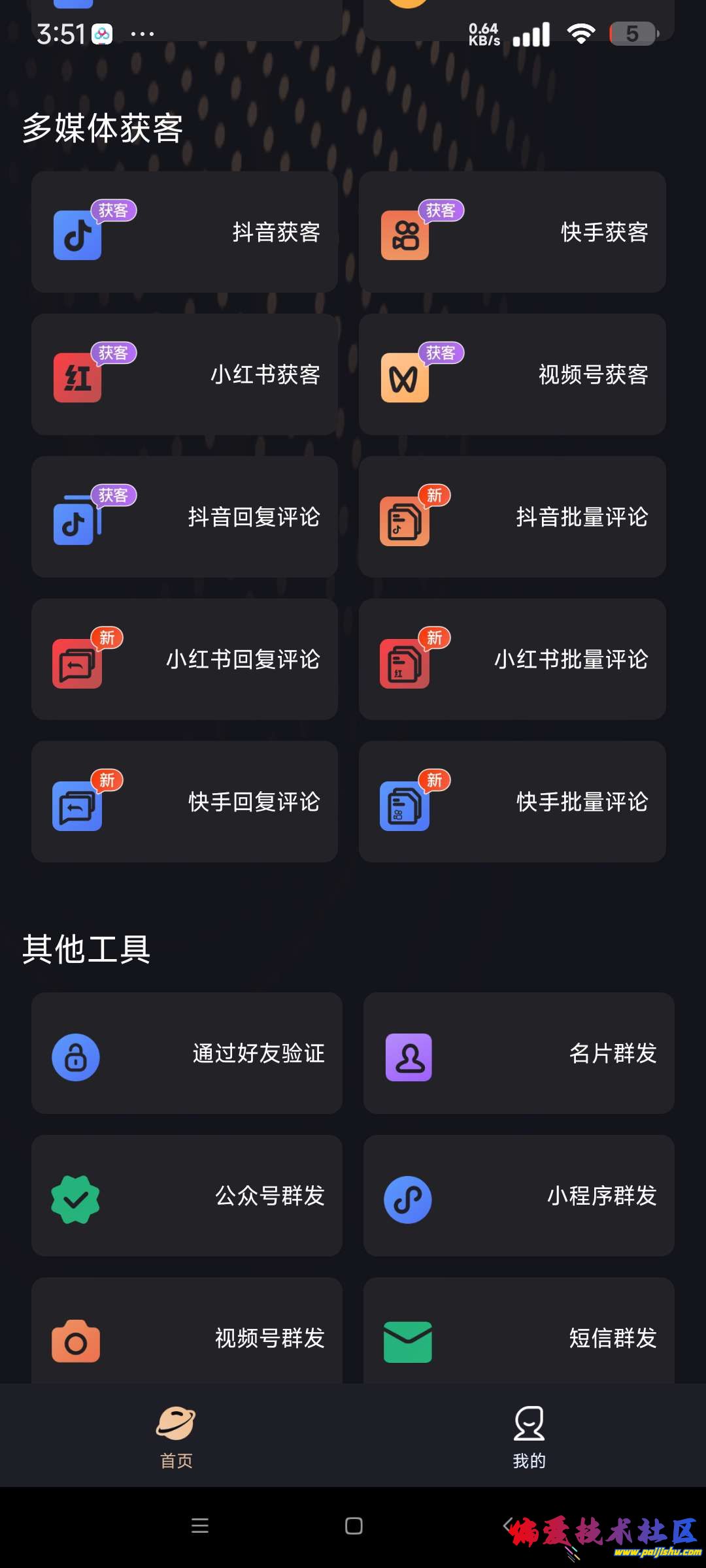706x1568 pixels.
Task: Tap the 小程序群发 card
Action: tap(518, 1196)
